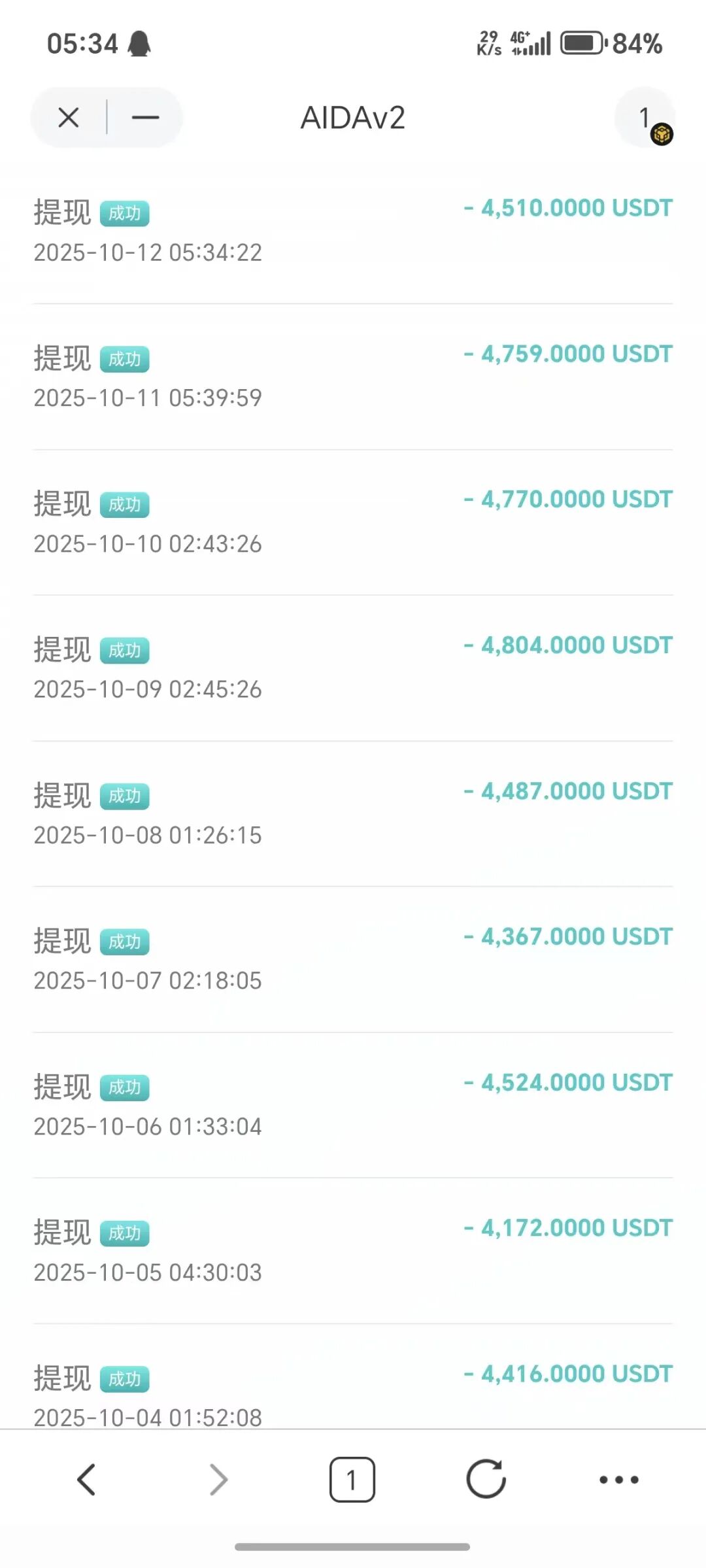Tap the back navigation arrow
706x1568 pixels.
[88, 1480]
